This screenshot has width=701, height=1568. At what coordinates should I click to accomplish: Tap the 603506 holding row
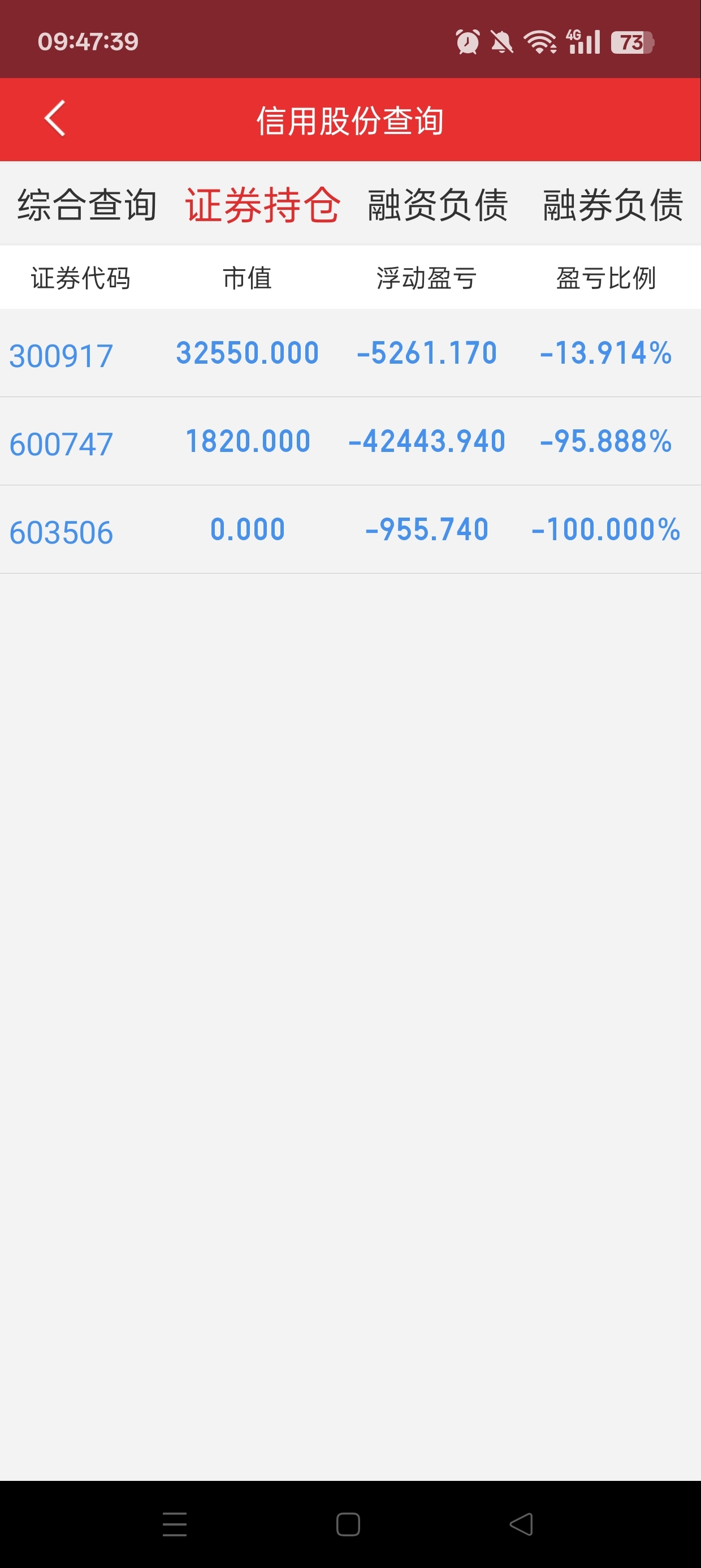pyautogui.click(x=61, y=531)
